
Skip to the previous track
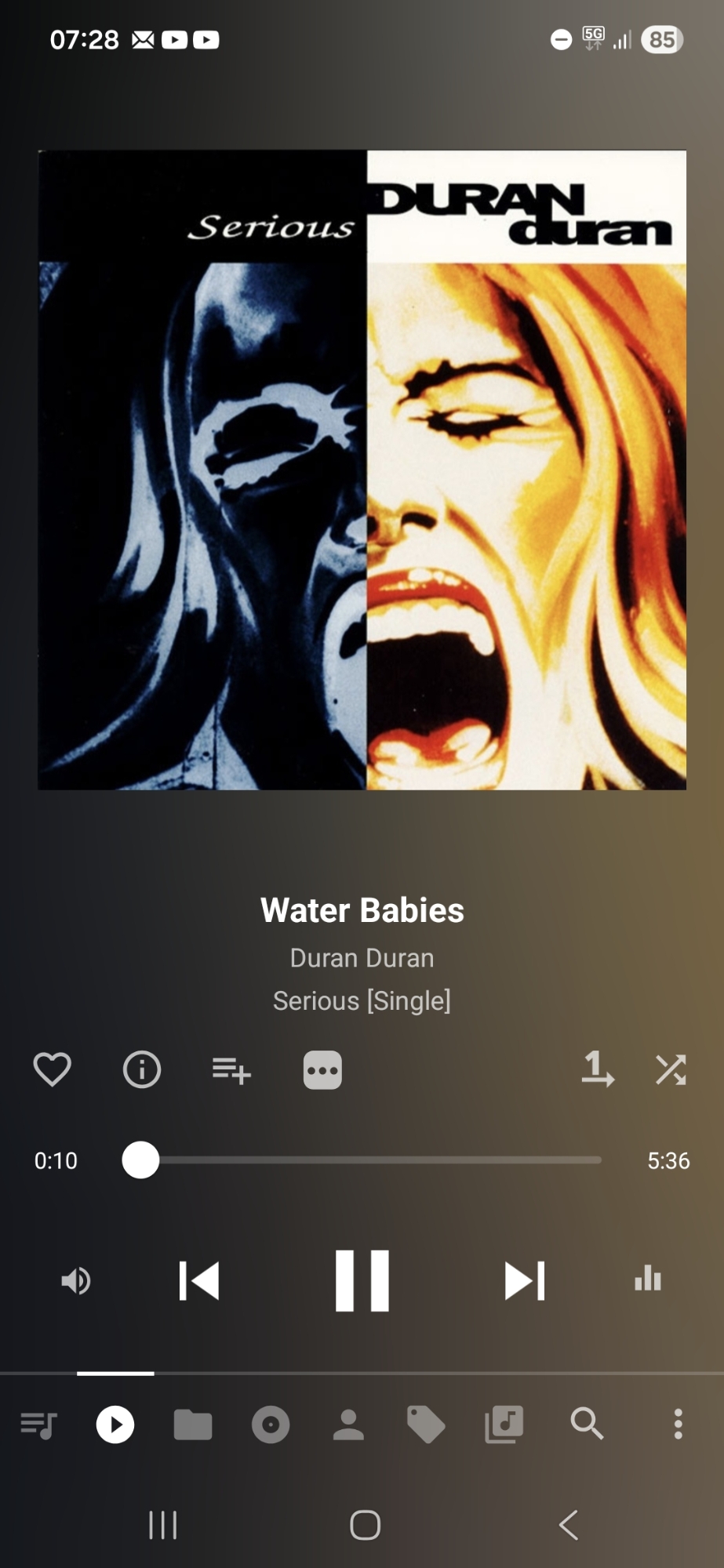click(x=199, y=1281)
